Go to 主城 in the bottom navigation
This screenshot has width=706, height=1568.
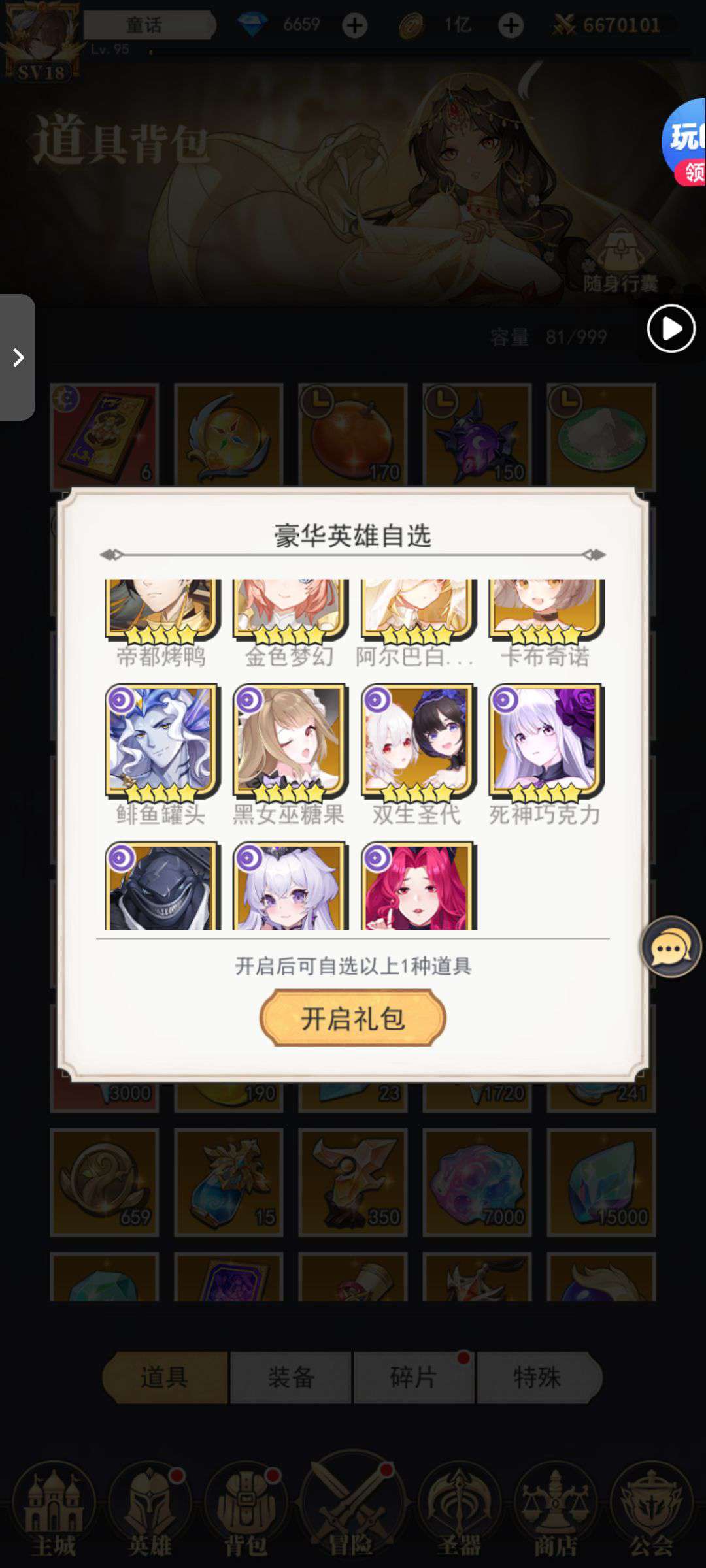[x=54, y=1509]
